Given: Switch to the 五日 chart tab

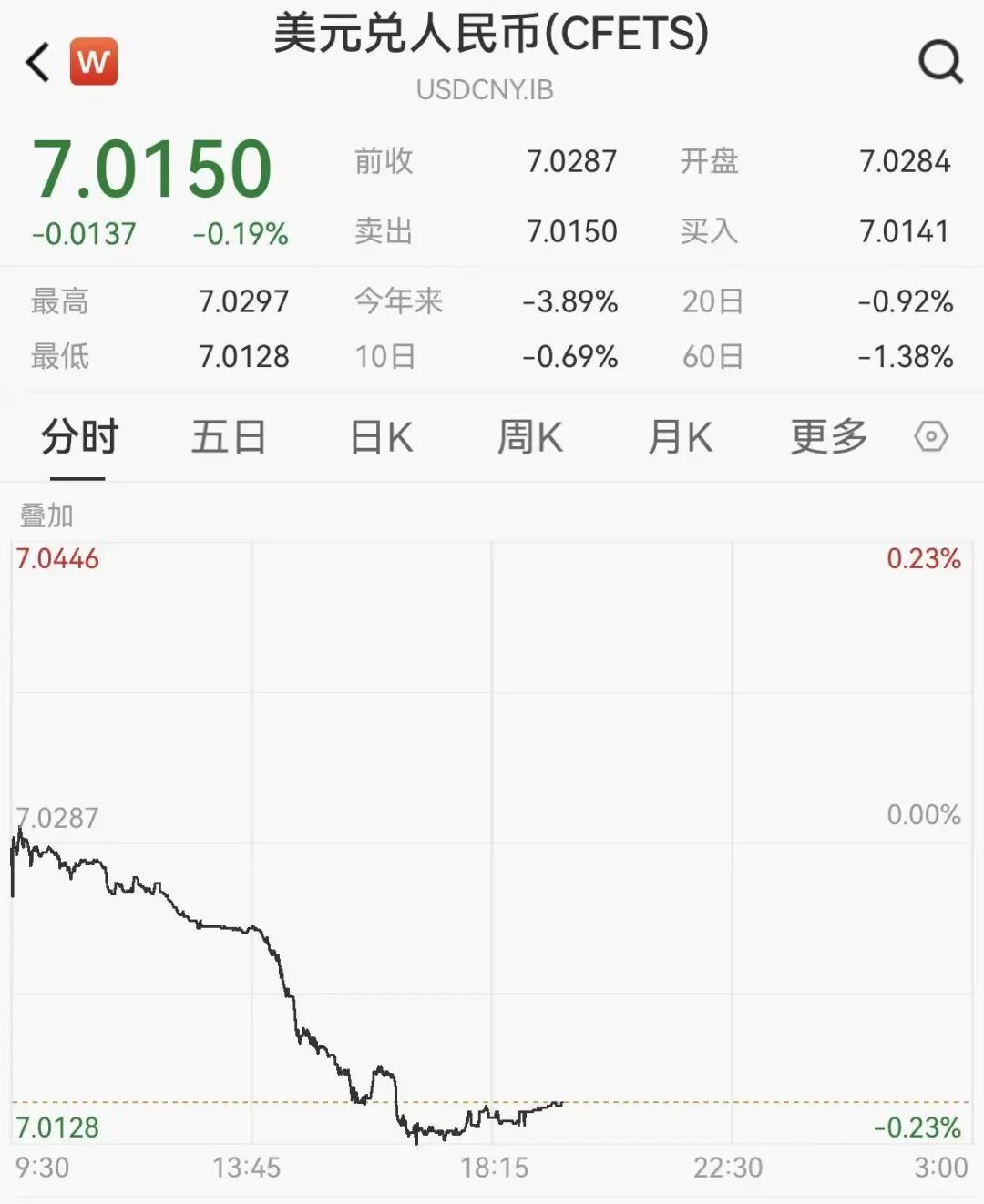Looking at the screenshot, I should [228, 437].
